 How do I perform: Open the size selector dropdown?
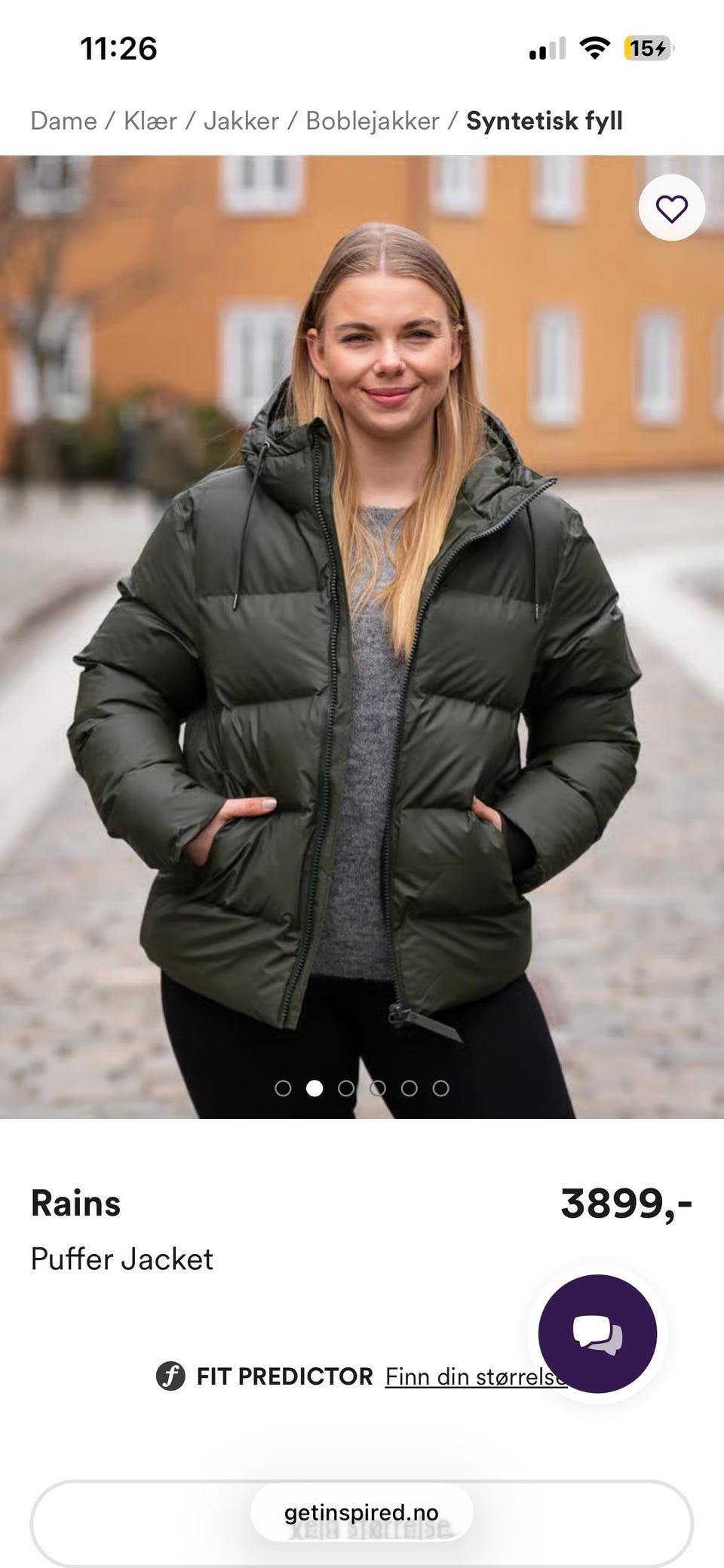tap(362, 1524)
